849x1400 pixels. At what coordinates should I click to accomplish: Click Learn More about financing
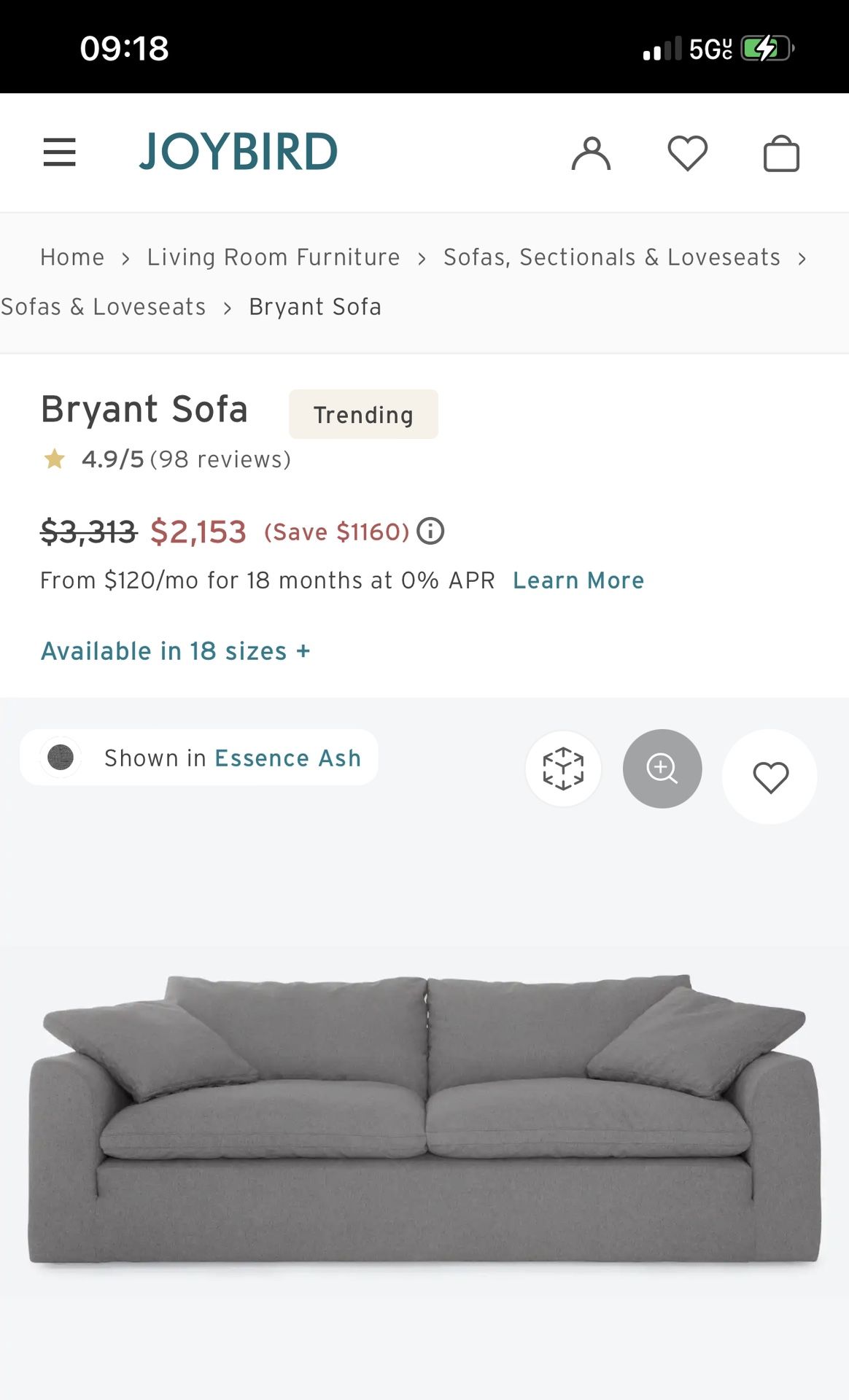pyautogui.click(x=578, y=580)
